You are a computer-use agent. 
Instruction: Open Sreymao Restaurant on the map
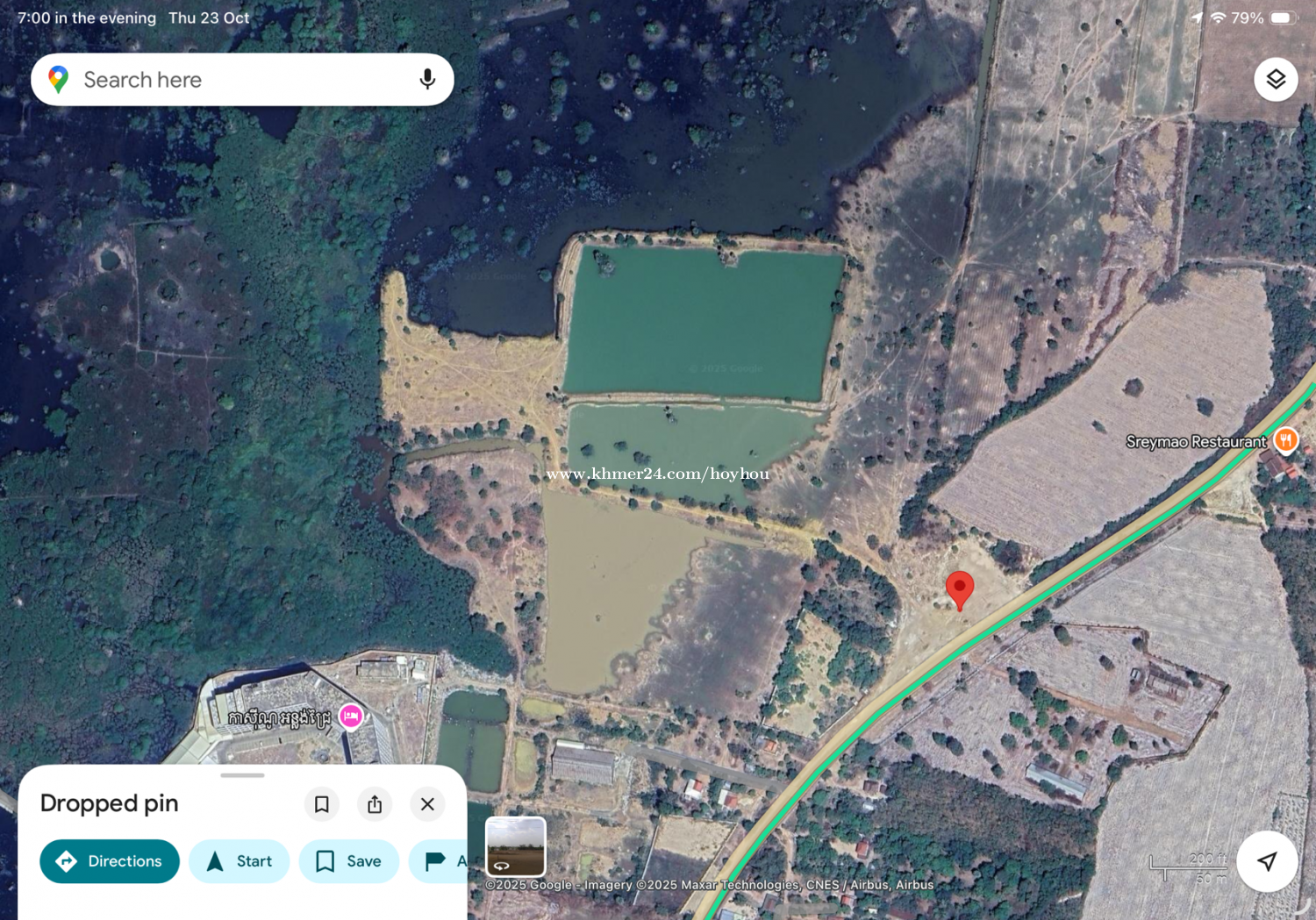point(1285,440)
